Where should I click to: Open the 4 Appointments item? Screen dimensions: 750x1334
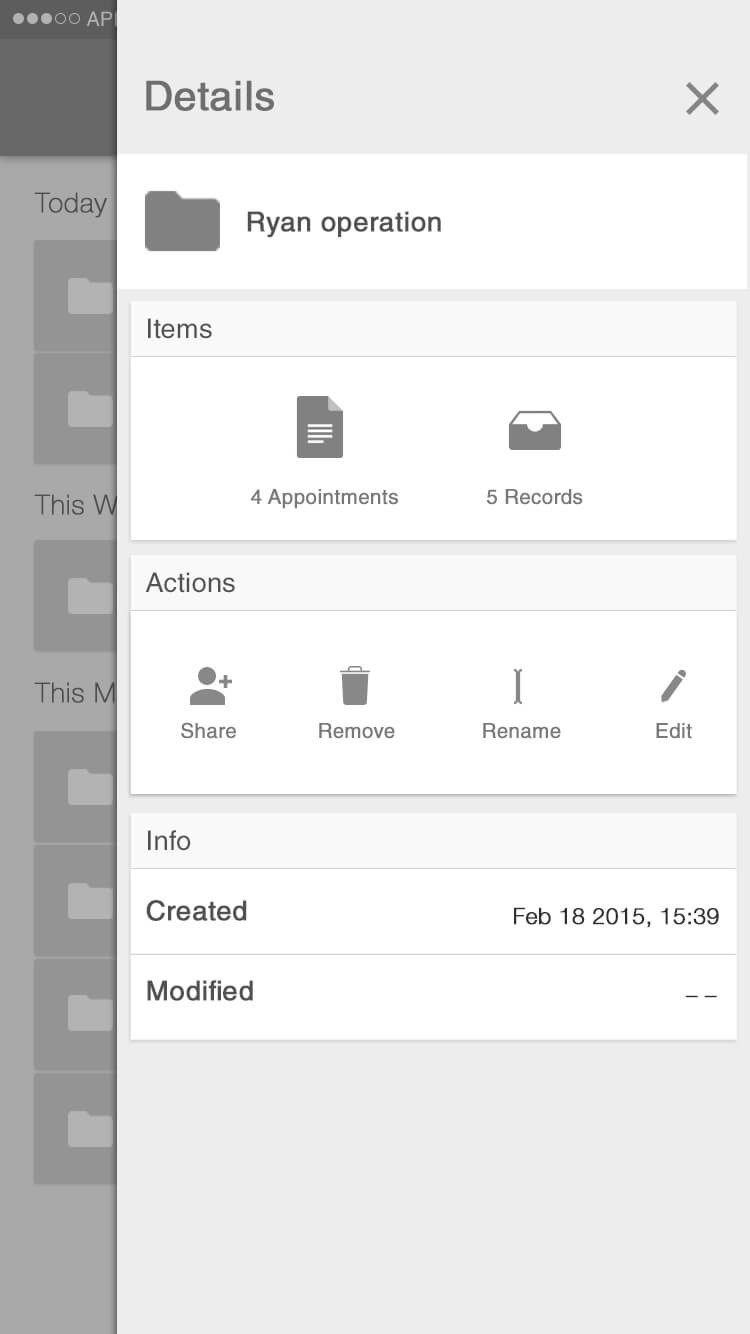pyautogui.click(x=324, y=451)
